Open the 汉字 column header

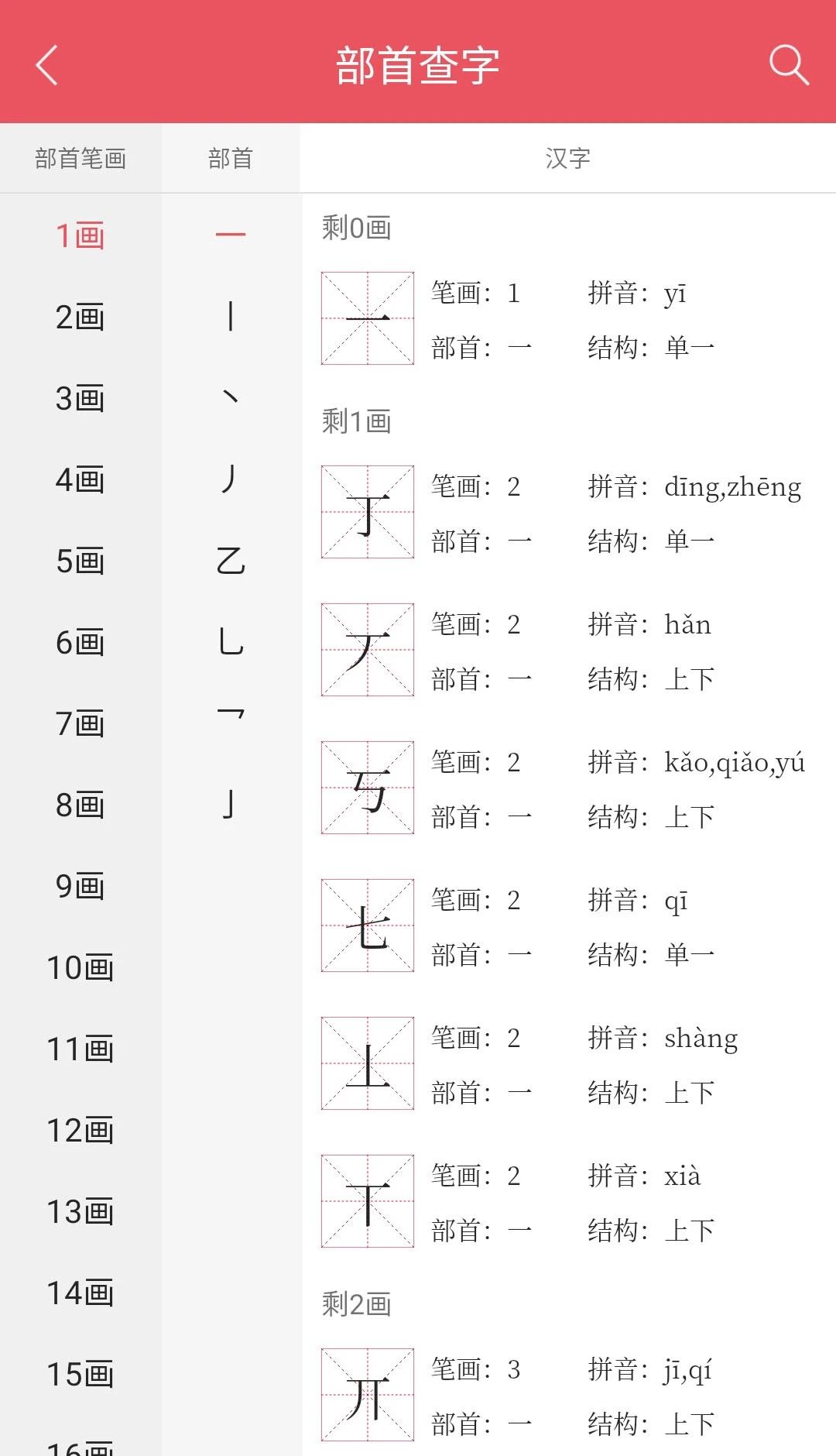[567, 156]
